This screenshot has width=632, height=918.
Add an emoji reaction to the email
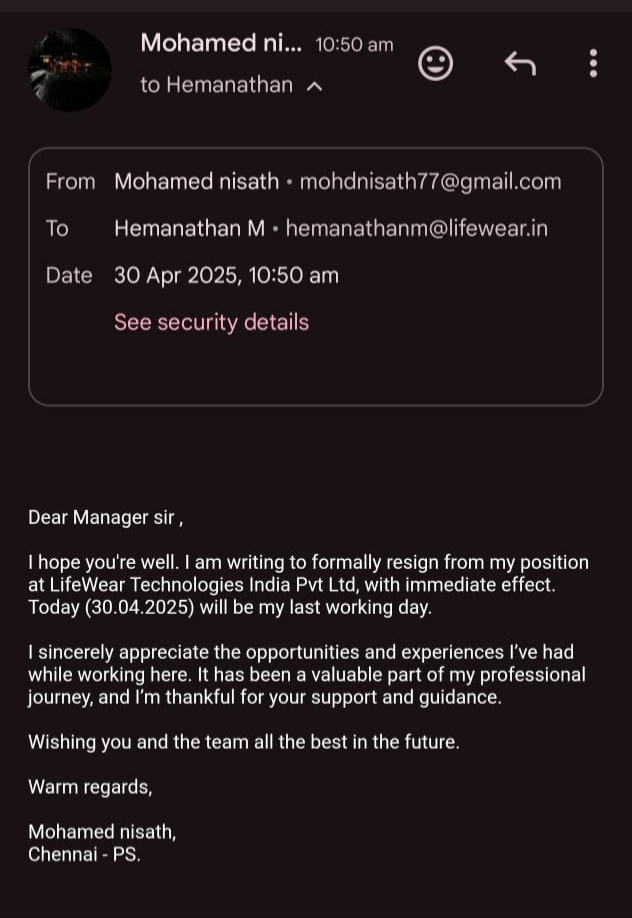pos(435,64)
